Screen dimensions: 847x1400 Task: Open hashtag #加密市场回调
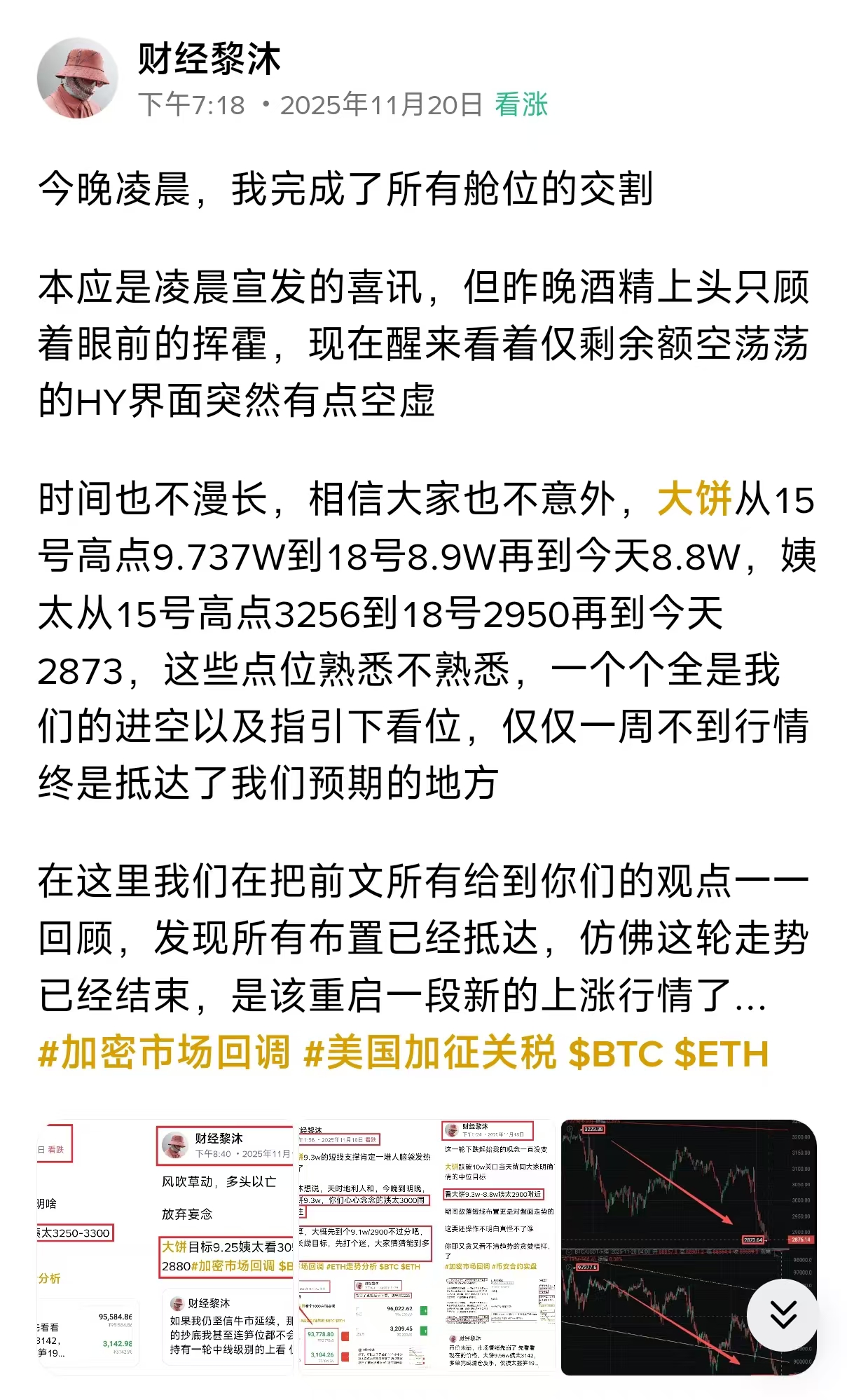tap(164, 1053)
